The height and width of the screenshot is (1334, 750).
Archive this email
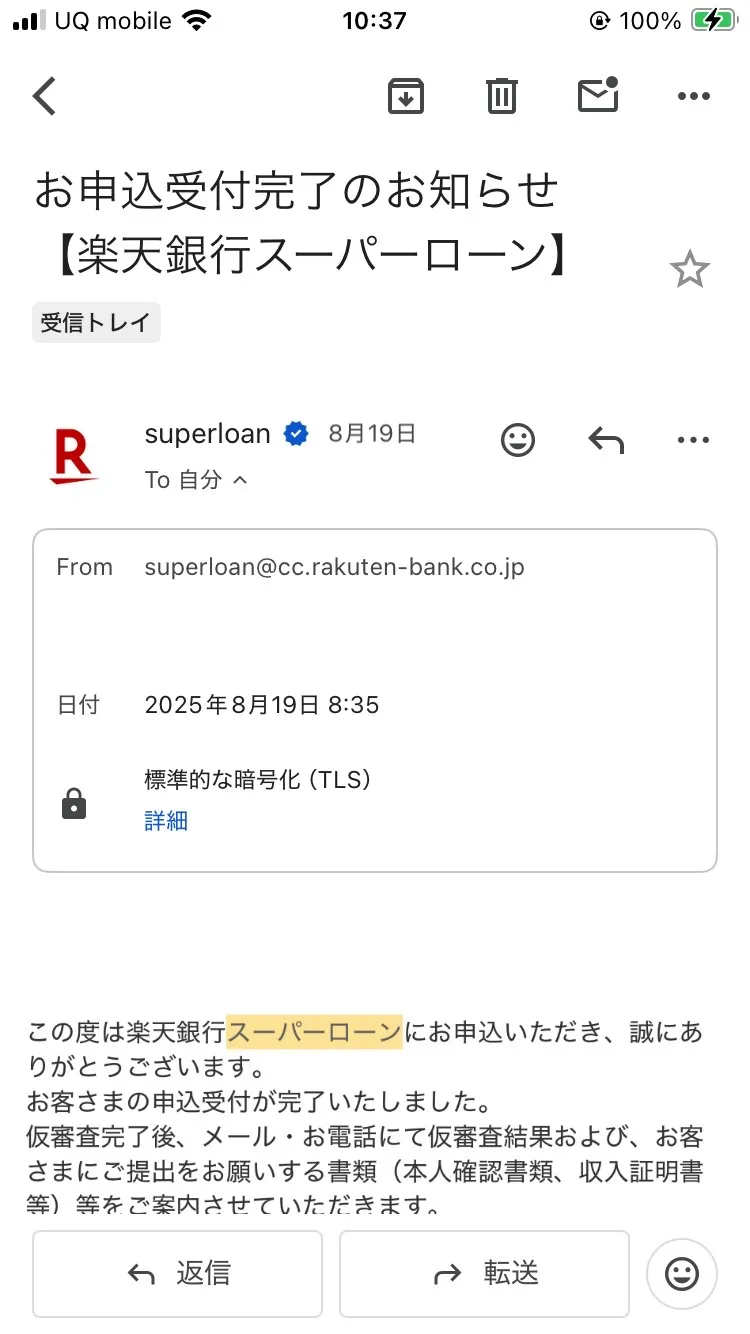pyautogui.click(x=405, y=96)
